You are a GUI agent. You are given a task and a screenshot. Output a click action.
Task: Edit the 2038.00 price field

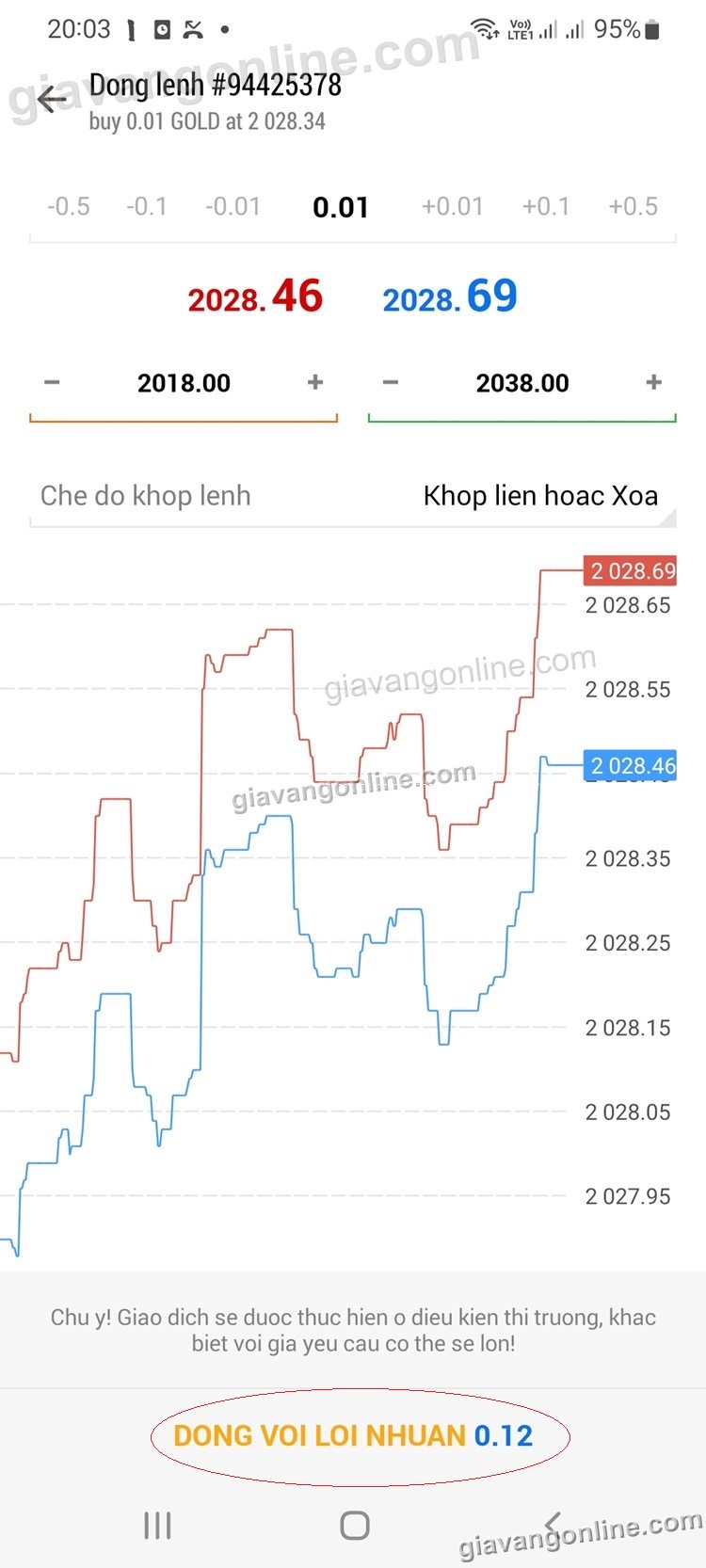click(522, 383)
